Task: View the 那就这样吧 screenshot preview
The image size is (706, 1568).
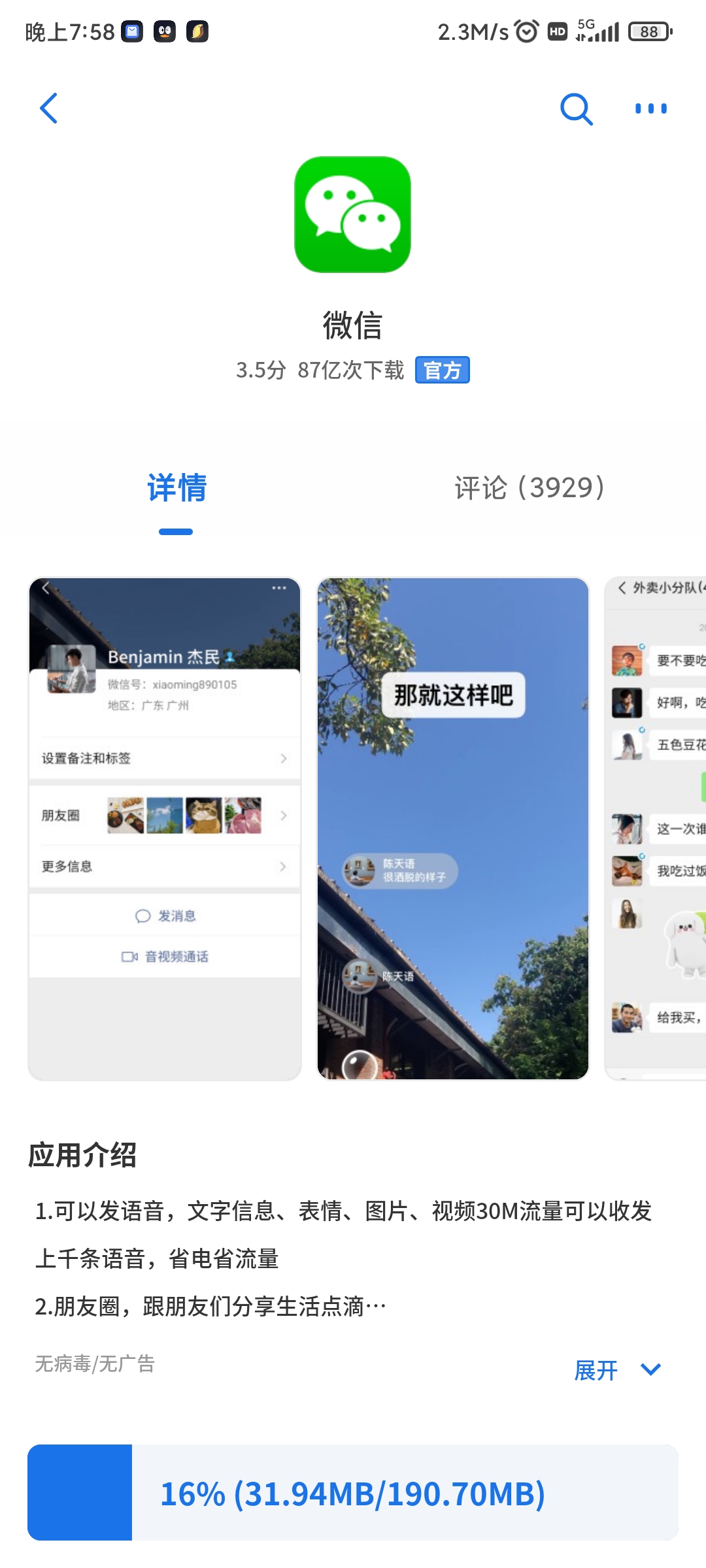Action: 453,828
